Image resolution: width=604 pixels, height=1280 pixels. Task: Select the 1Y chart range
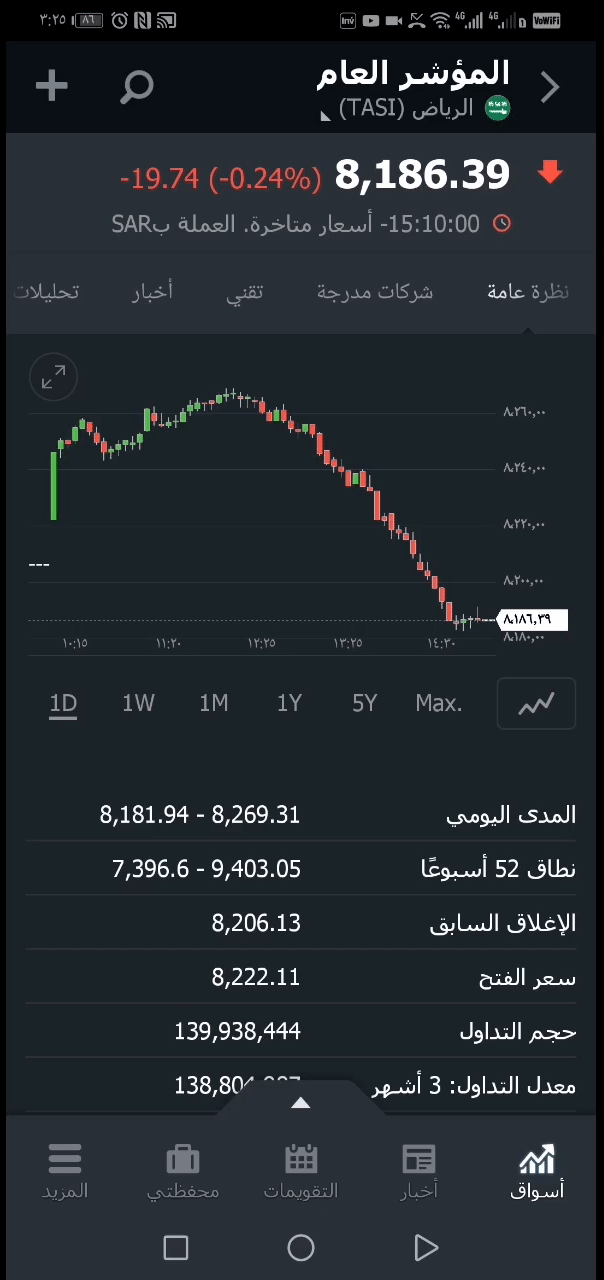pos(289,703)
